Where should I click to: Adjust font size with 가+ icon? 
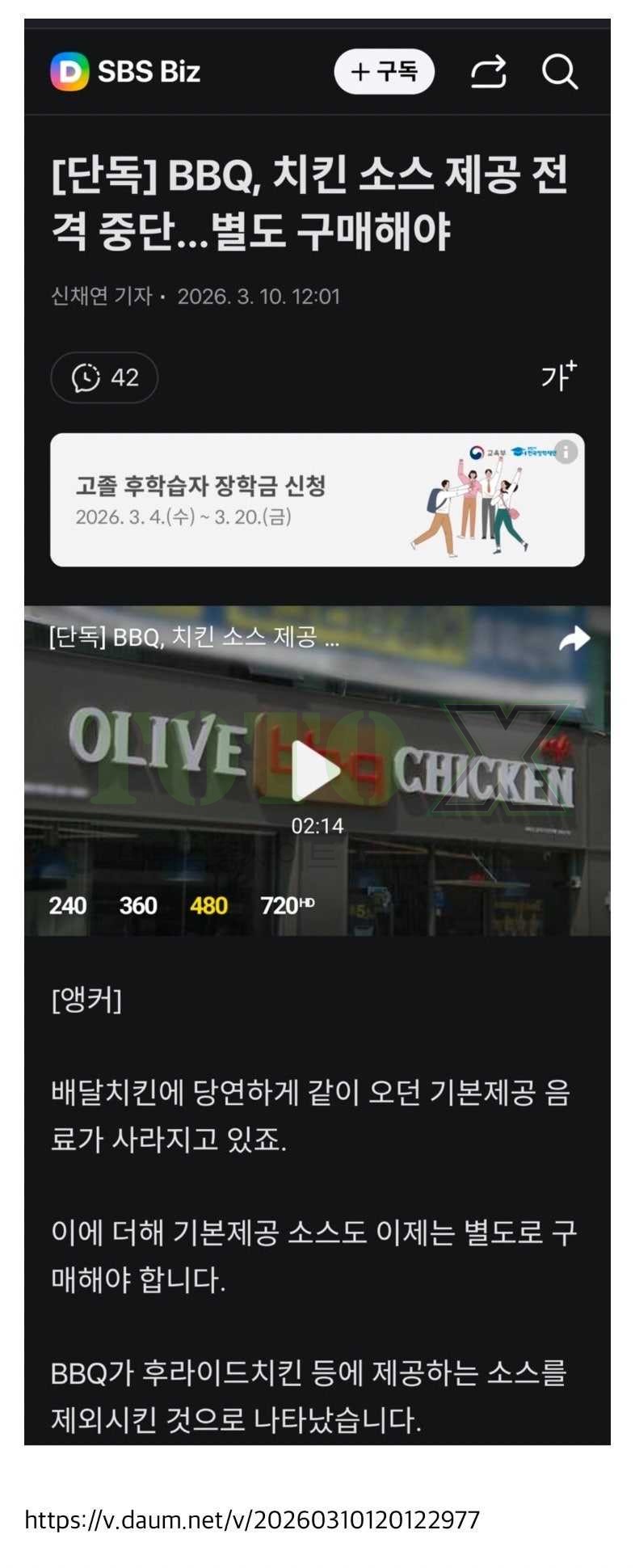click(559, 376)
